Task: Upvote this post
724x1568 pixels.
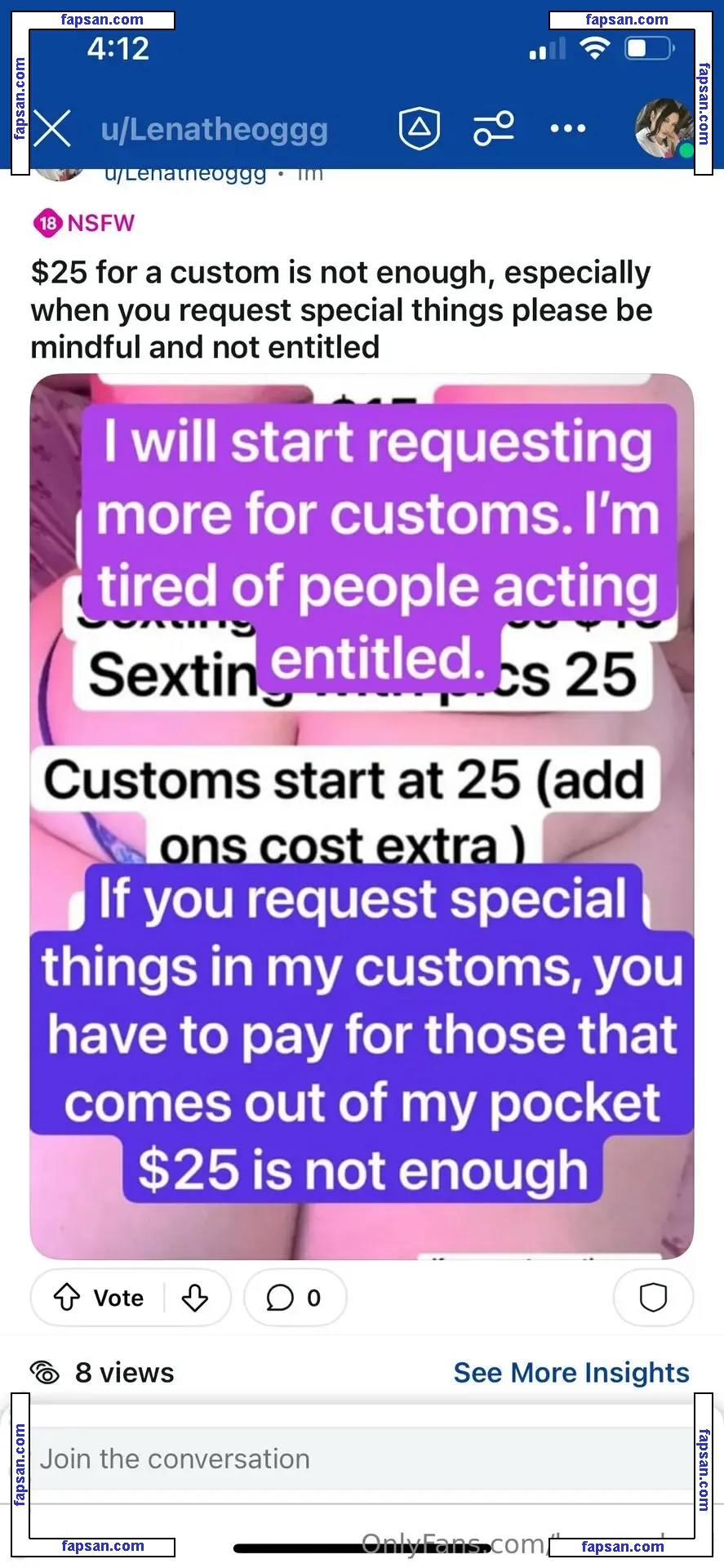Action: [x=67, y=1298]
